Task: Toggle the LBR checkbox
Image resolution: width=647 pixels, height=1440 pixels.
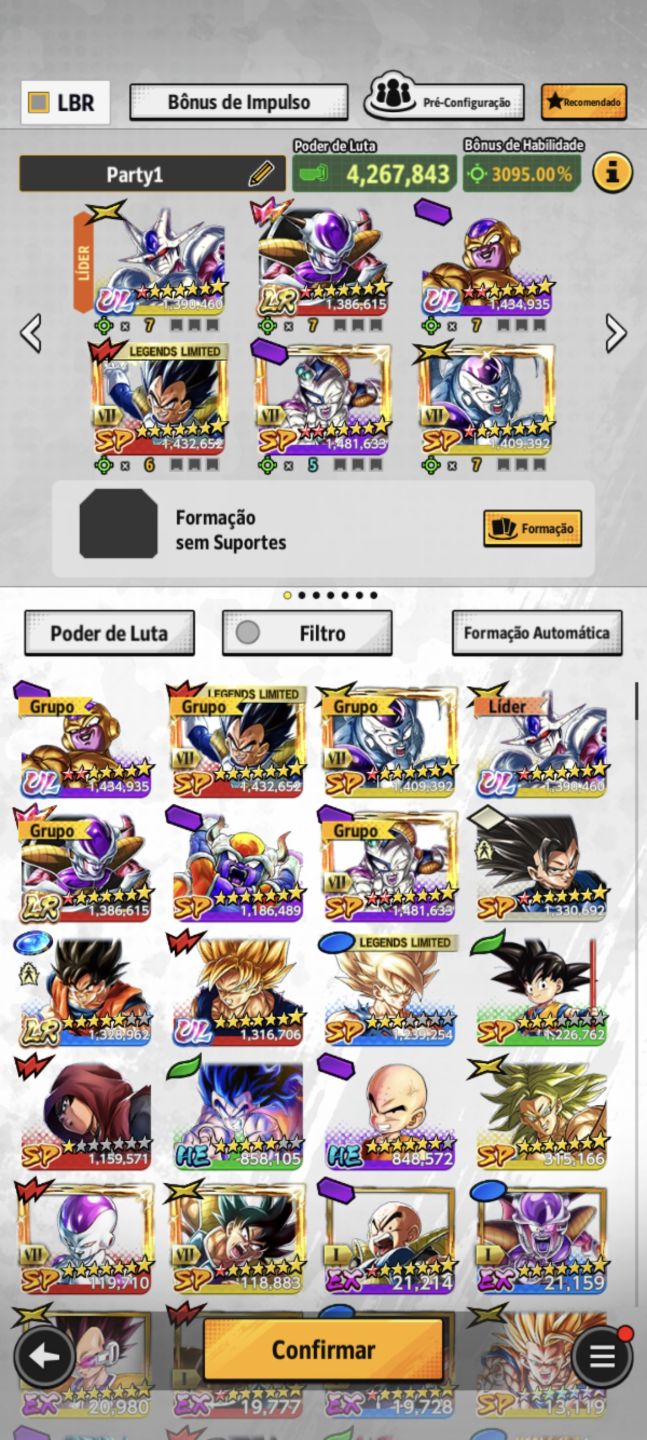Action: pyautogui.click(x=38, y=102)
